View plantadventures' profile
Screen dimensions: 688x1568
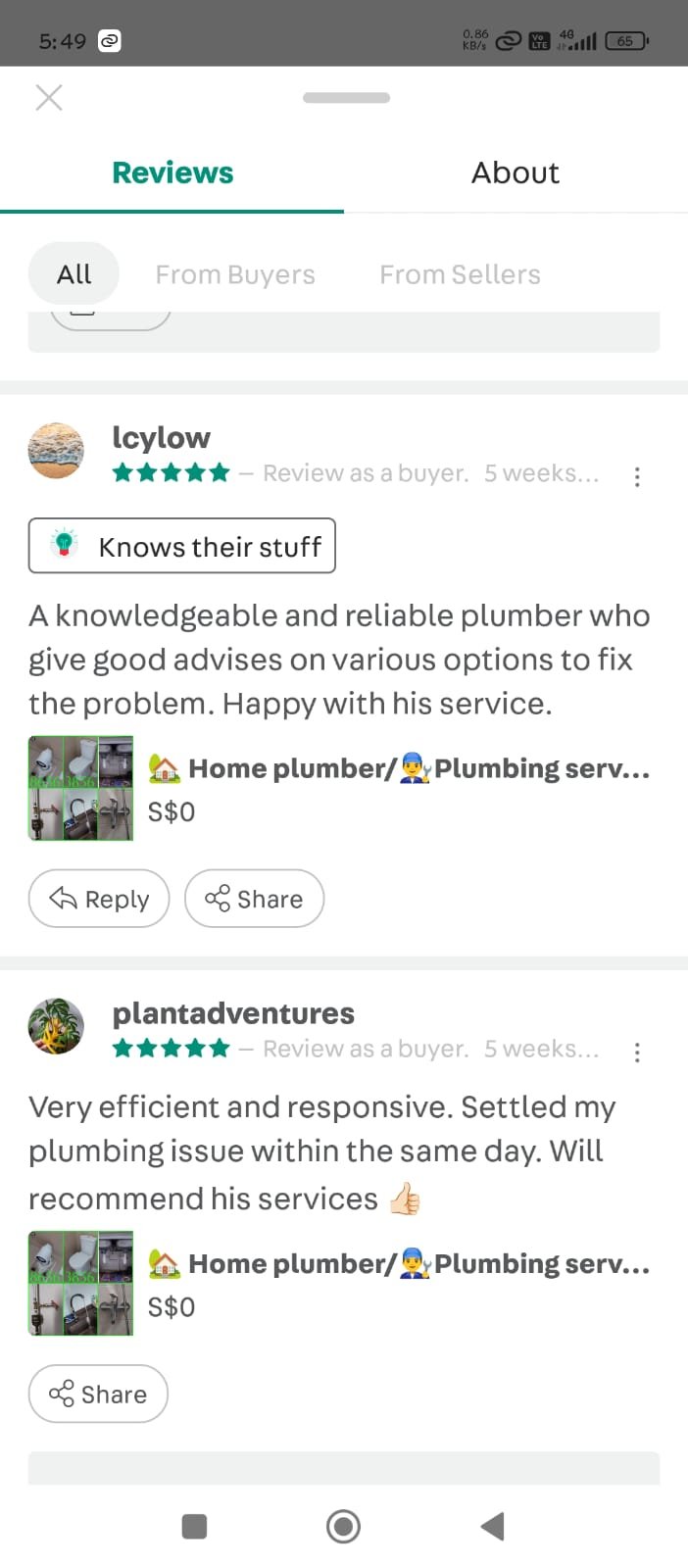click(56, 1026)
